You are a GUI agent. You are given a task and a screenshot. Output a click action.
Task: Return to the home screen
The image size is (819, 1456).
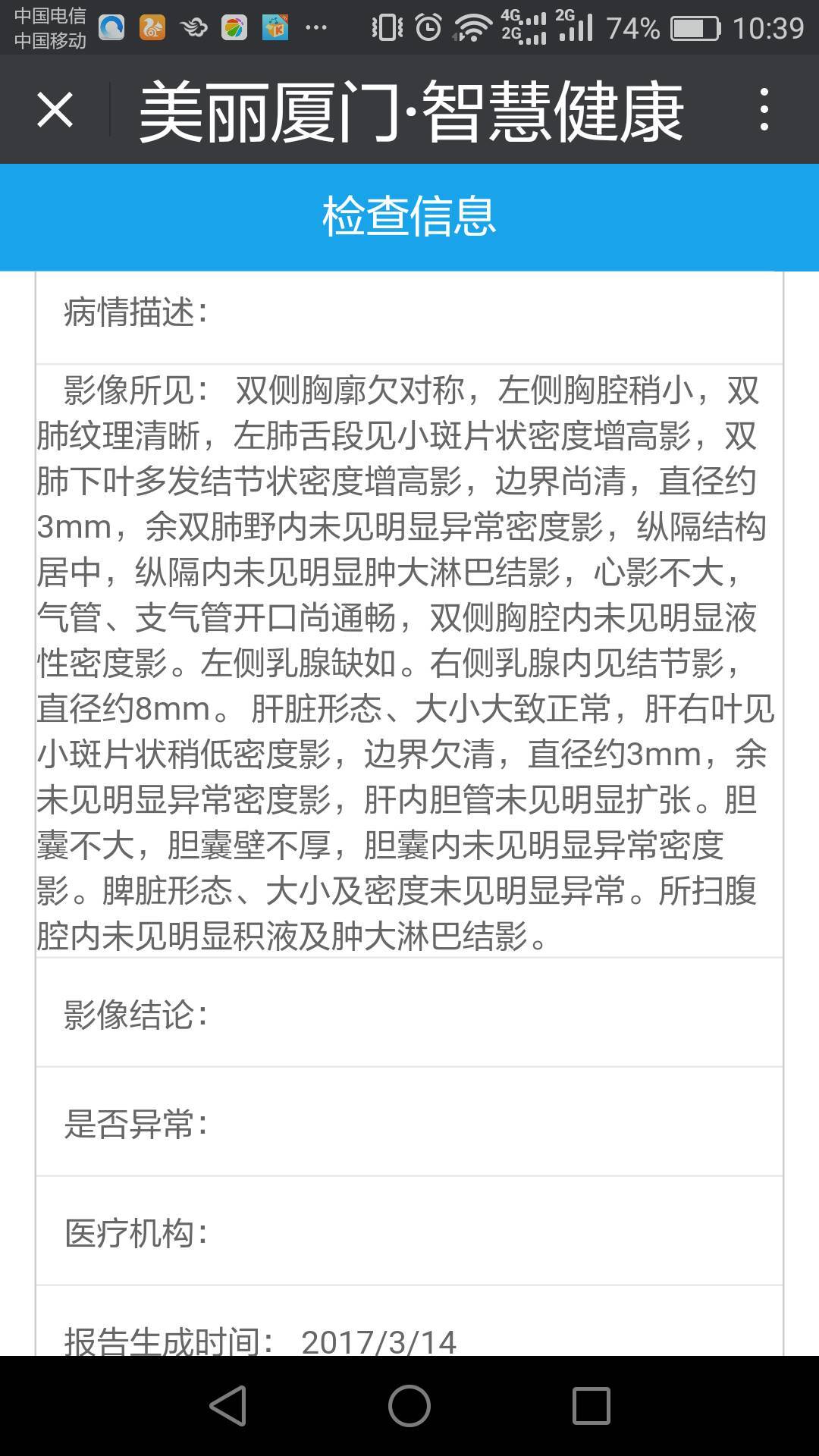409,1405
